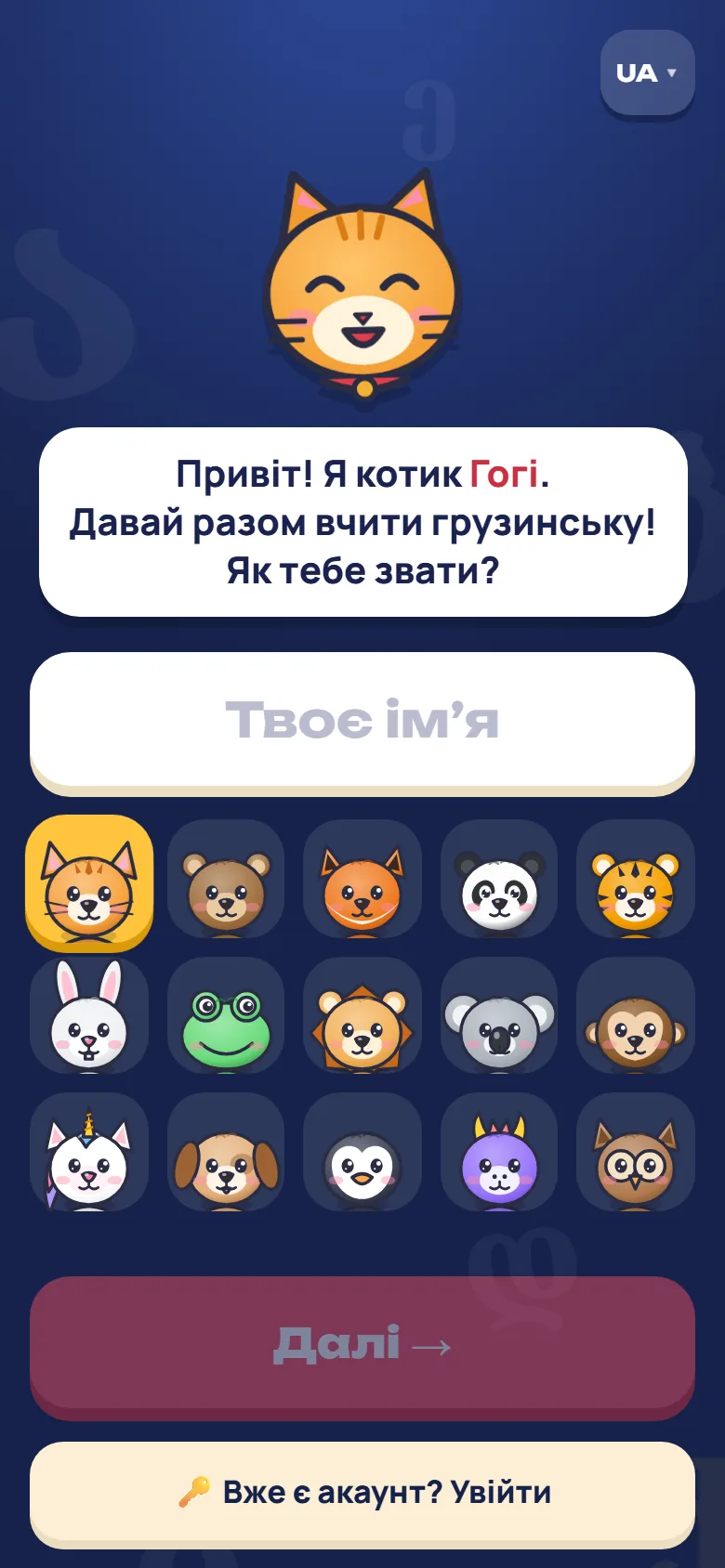Choose the unicorn avatar
The height and width of the screenshot is (1568, 725).
(89, 1152)
